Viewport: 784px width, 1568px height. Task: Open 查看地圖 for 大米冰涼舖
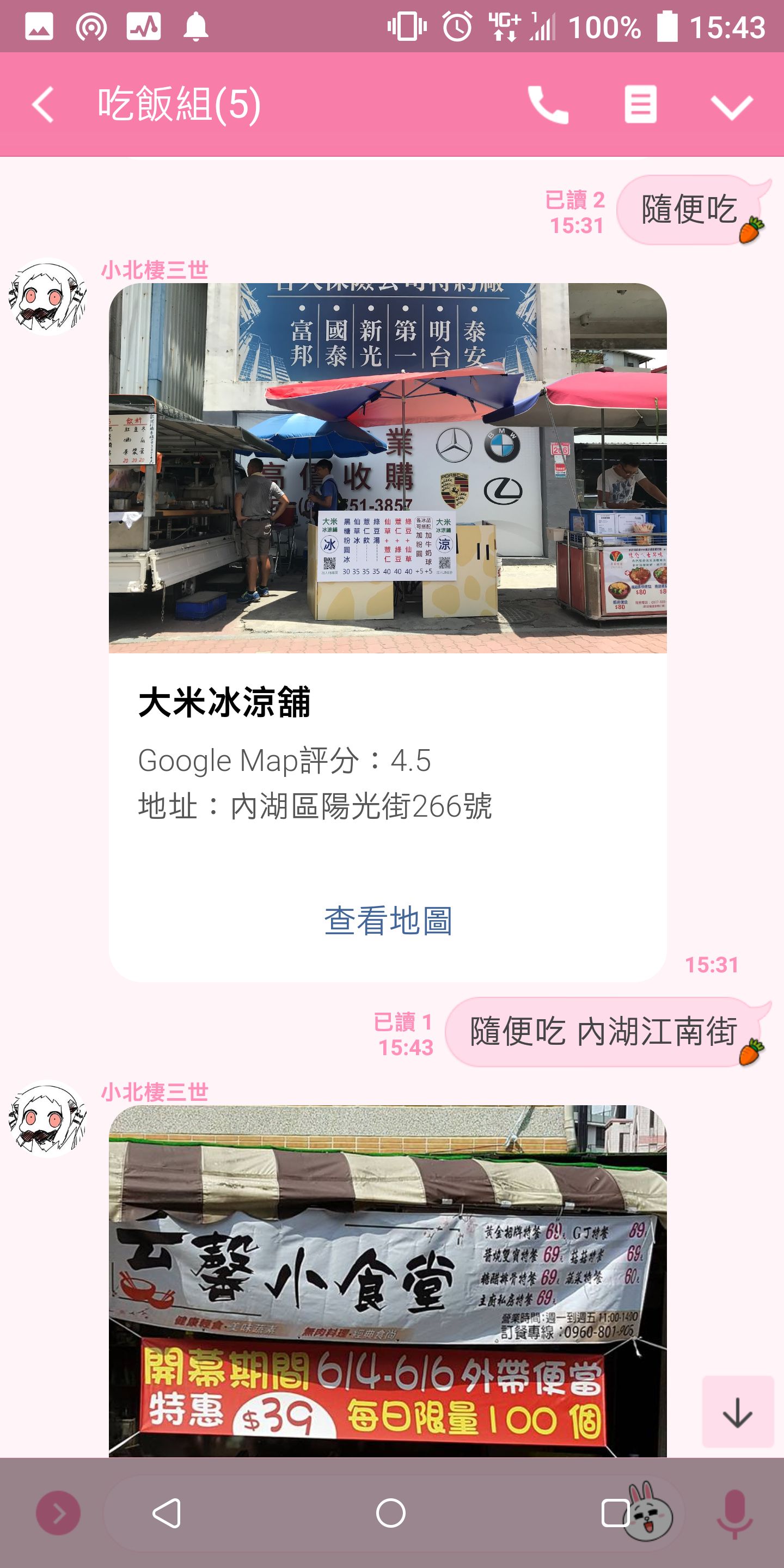(x=388, y=920)
